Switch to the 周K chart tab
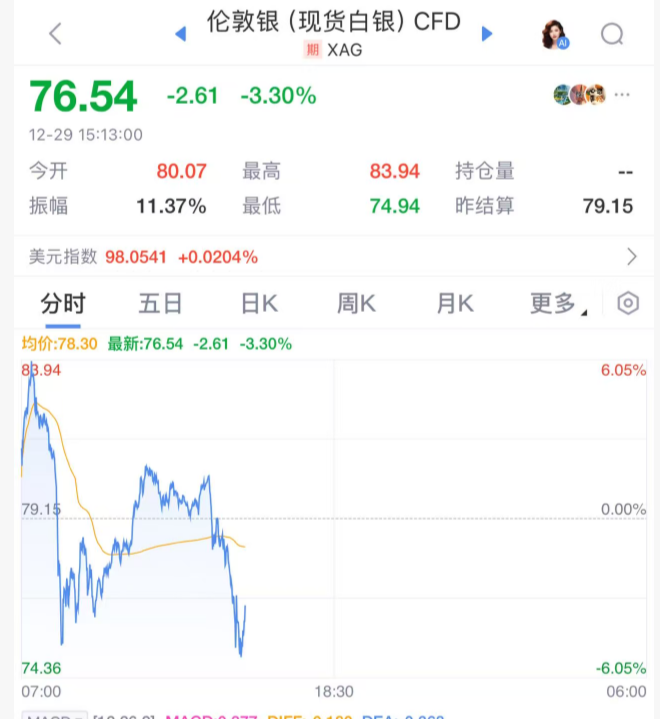660x719 pixels. click(x=356, y=303)
